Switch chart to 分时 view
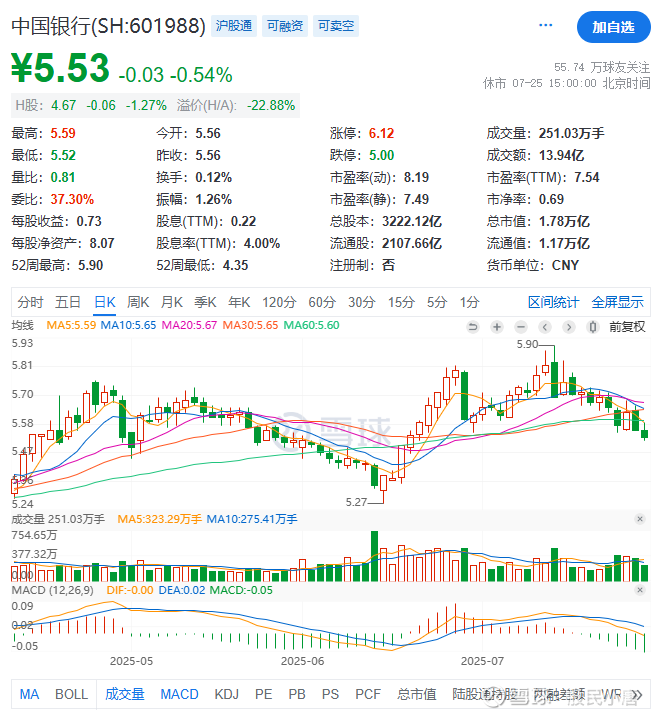657x717 pixels. [30, 302]
